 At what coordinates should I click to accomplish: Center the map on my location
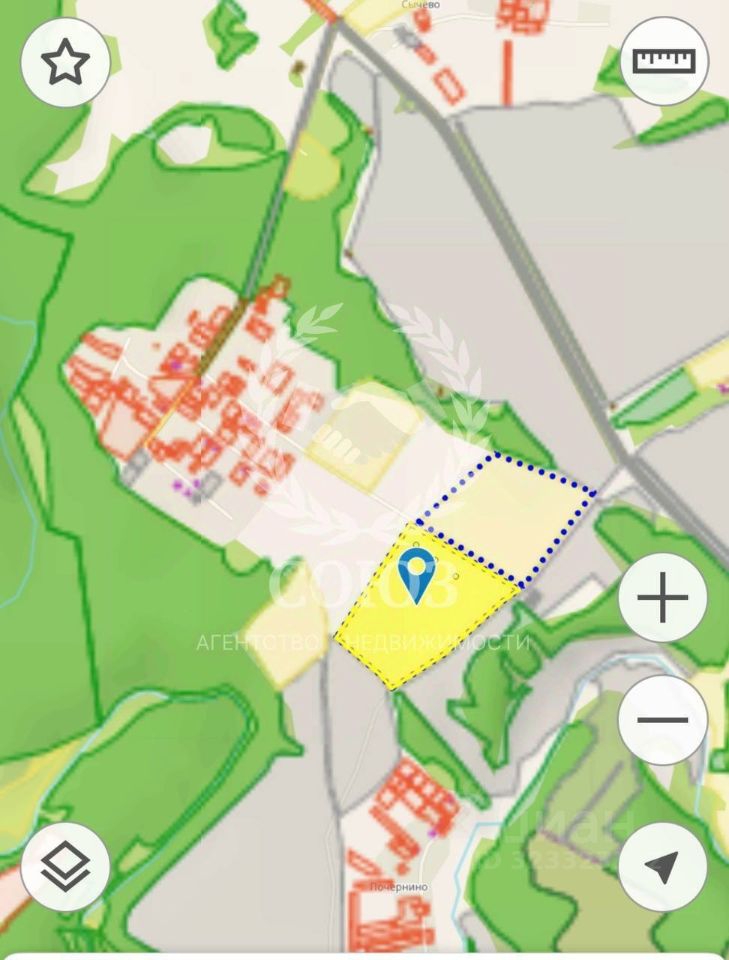pos(663,866)
